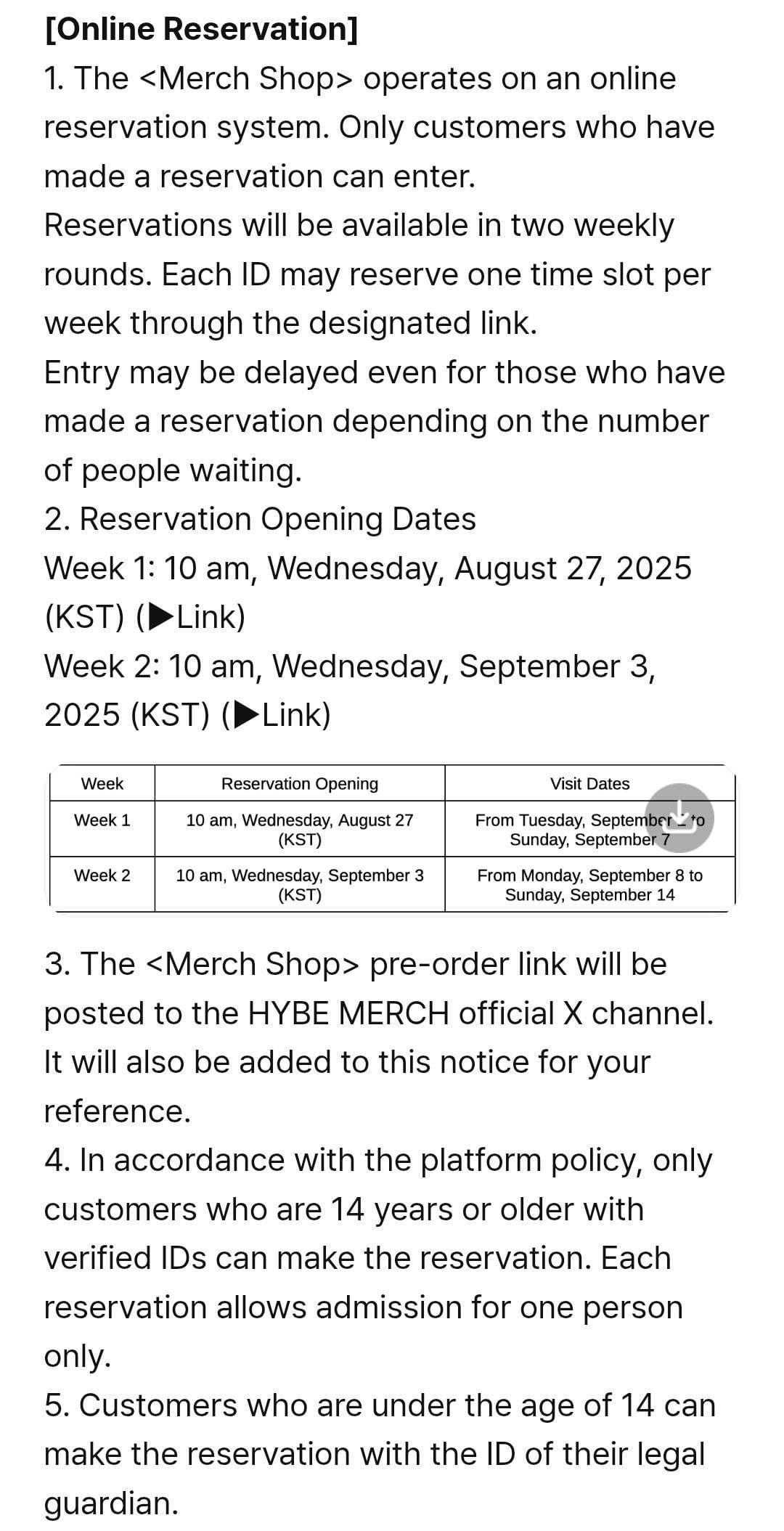The image size is (784, 1531).
Task: Download the reservation schedule table image
Action: click(679, 817)
